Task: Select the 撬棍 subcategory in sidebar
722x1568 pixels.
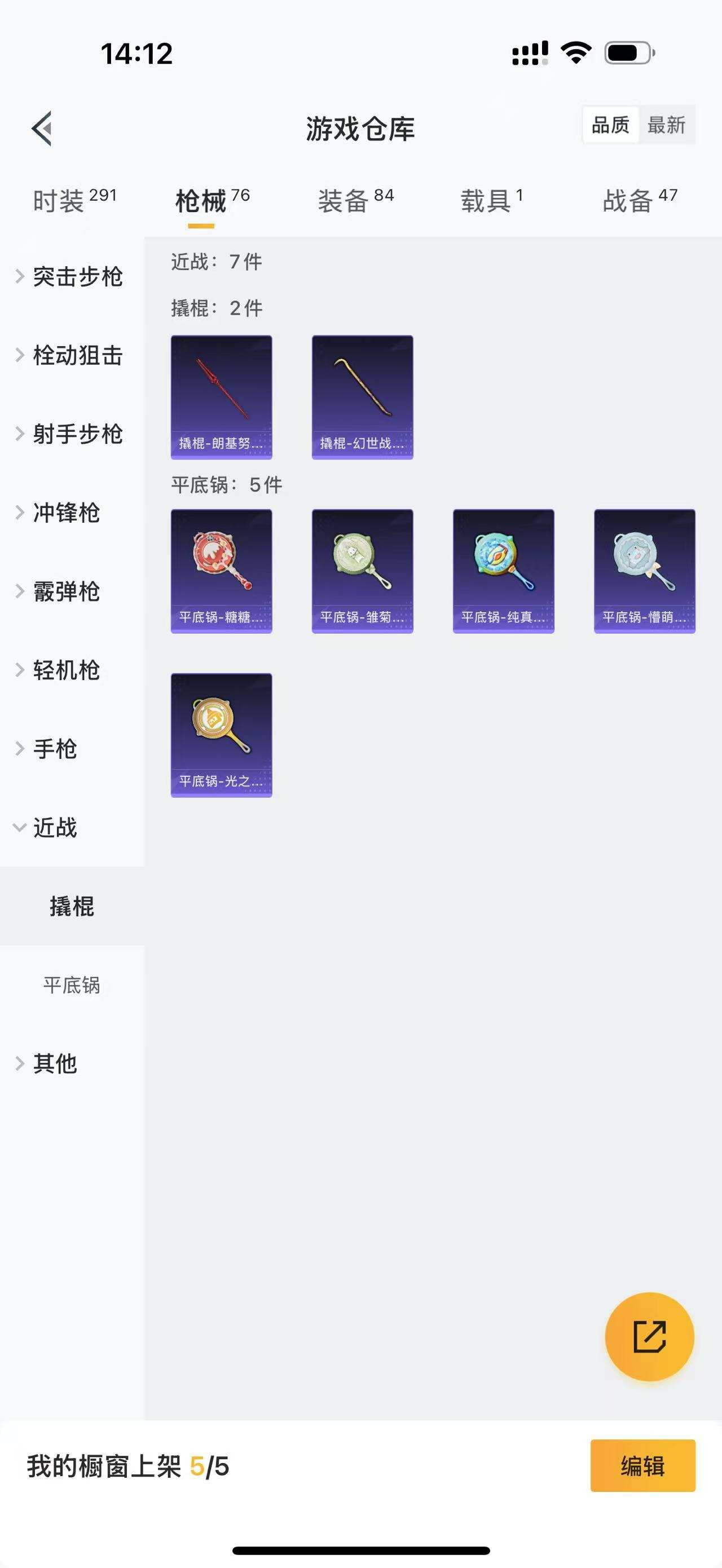Action: 72,906
